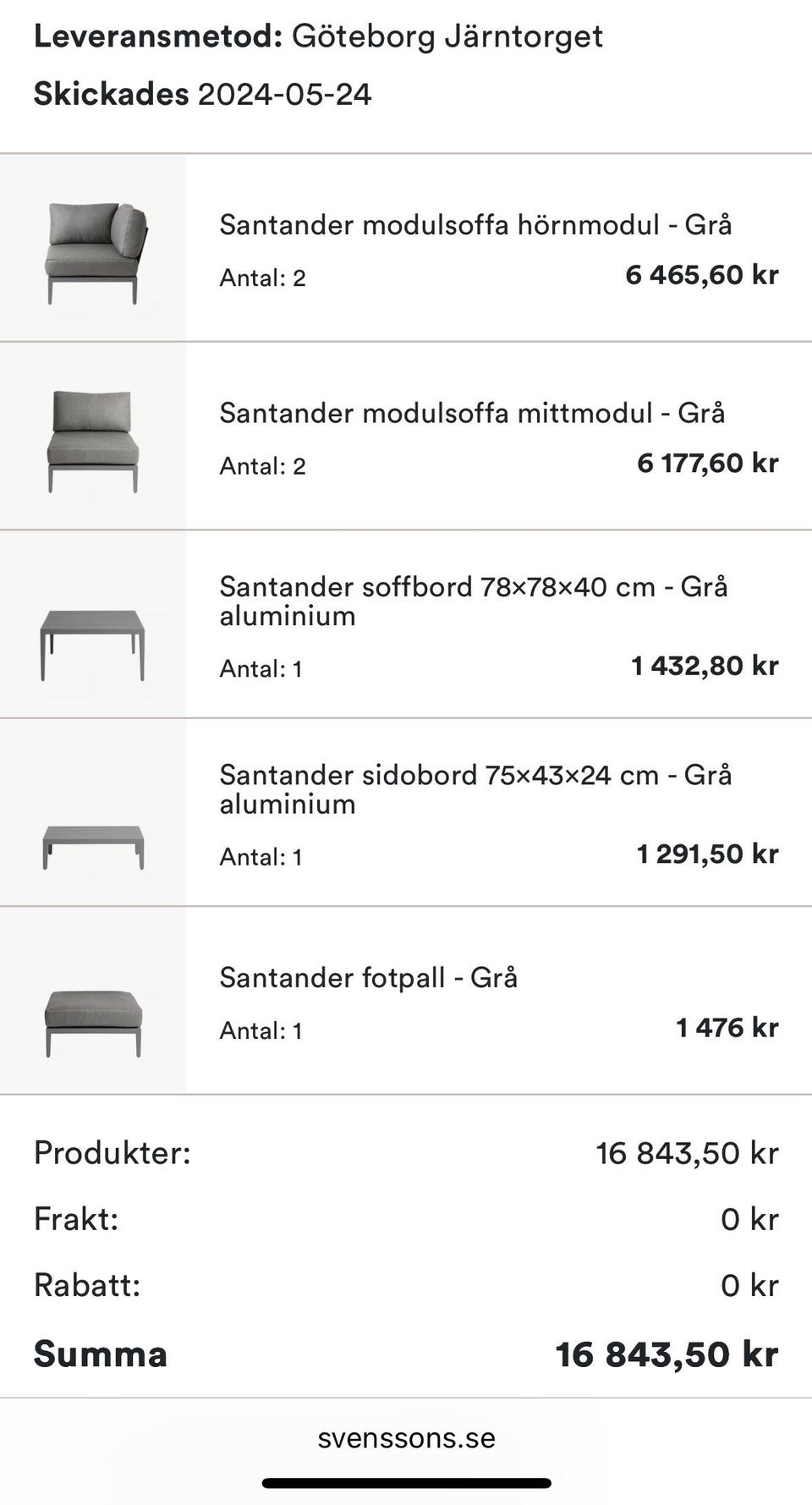Click the Santander fotpall footstool image

pos(95,1019)
